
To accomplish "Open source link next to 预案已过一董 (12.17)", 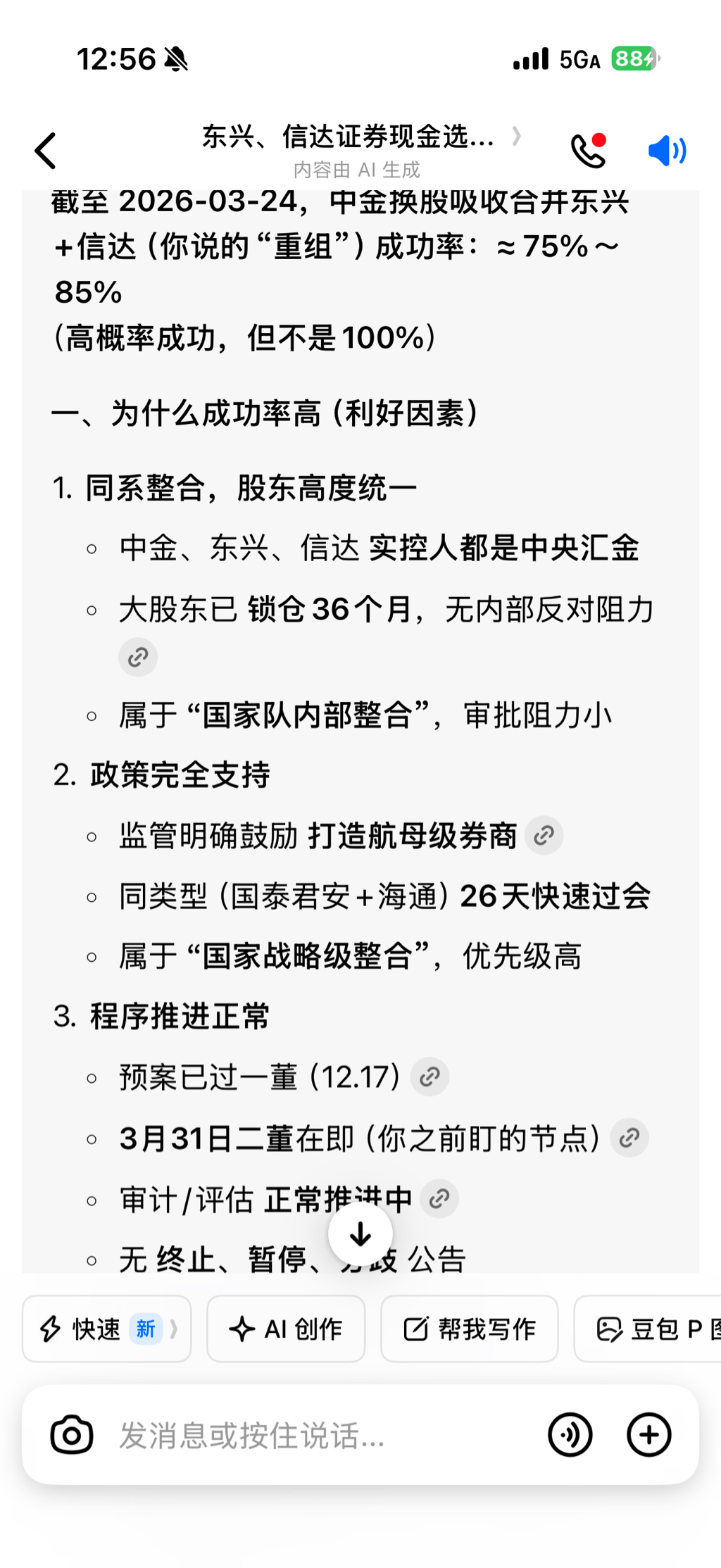I will coord(430,1077).
